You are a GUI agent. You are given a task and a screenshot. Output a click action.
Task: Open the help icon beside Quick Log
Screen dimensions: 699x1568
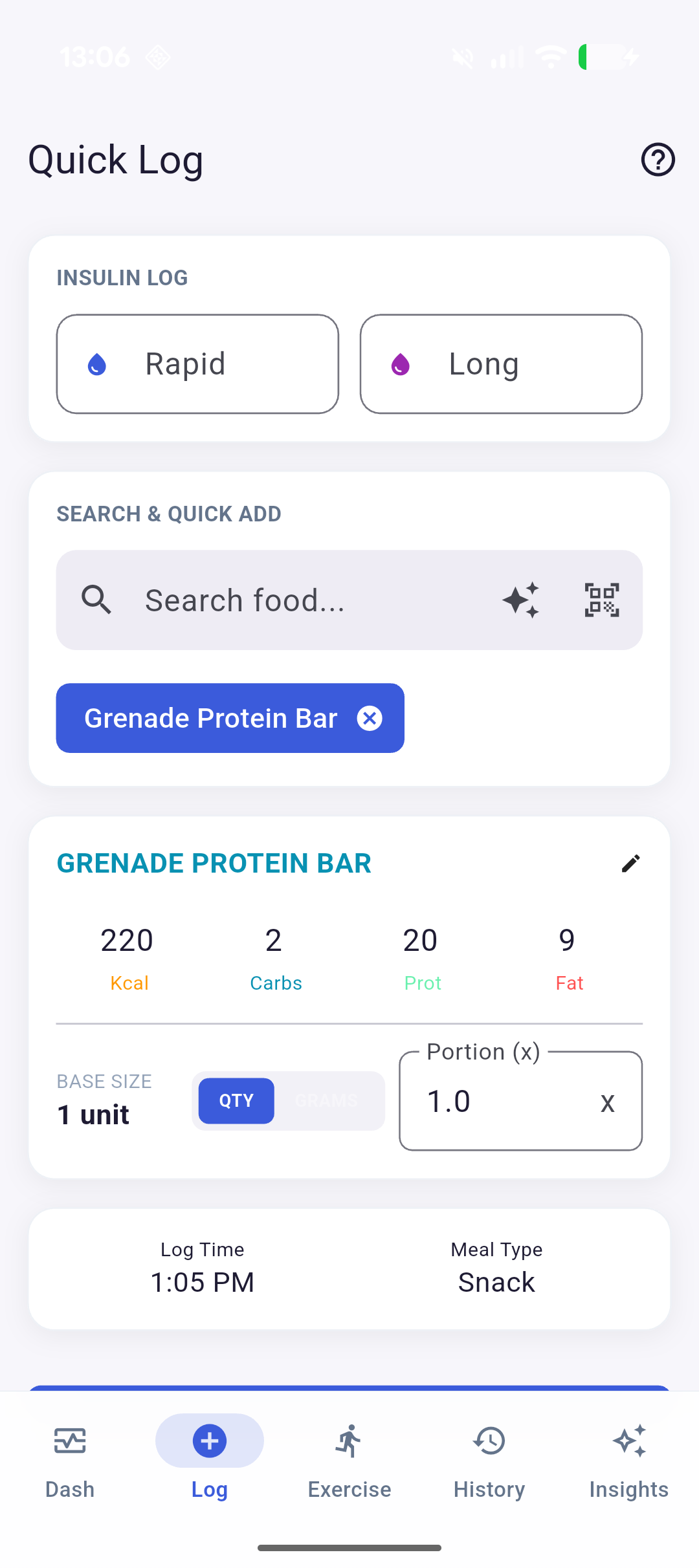pos(658,159)
